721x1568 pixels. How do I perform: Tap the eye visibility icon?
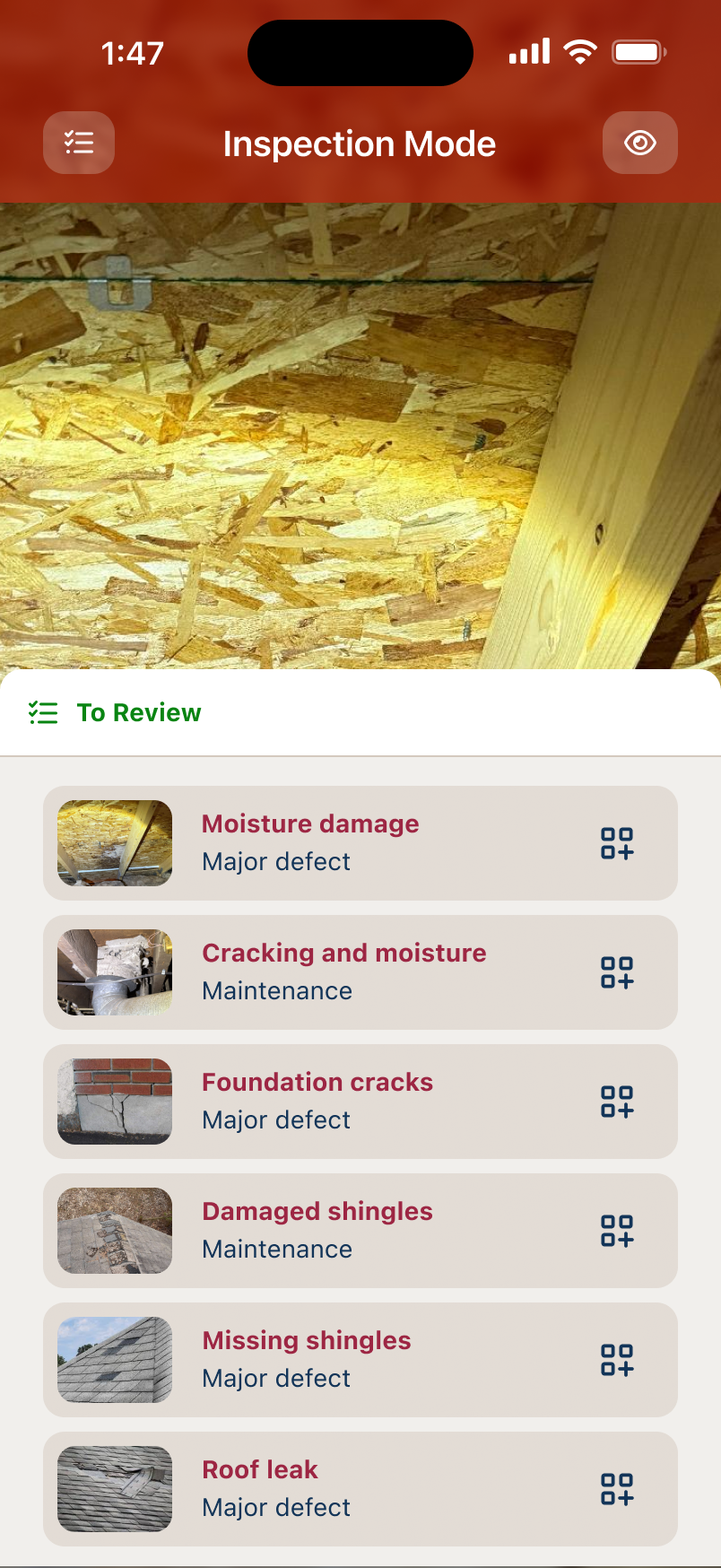(x=639, y=143)
